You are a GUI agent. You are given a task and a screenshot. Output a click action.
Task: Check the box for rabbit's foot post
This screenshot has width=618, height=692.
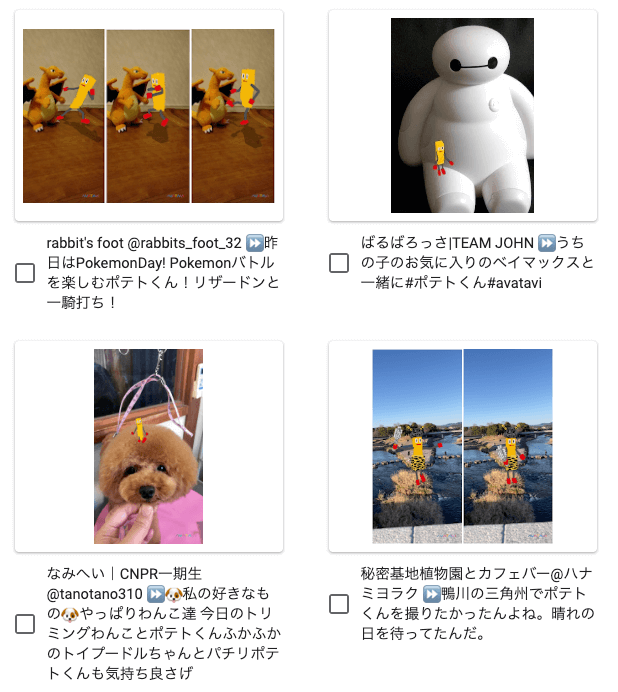pyautogui.click(x=25, y=273)
